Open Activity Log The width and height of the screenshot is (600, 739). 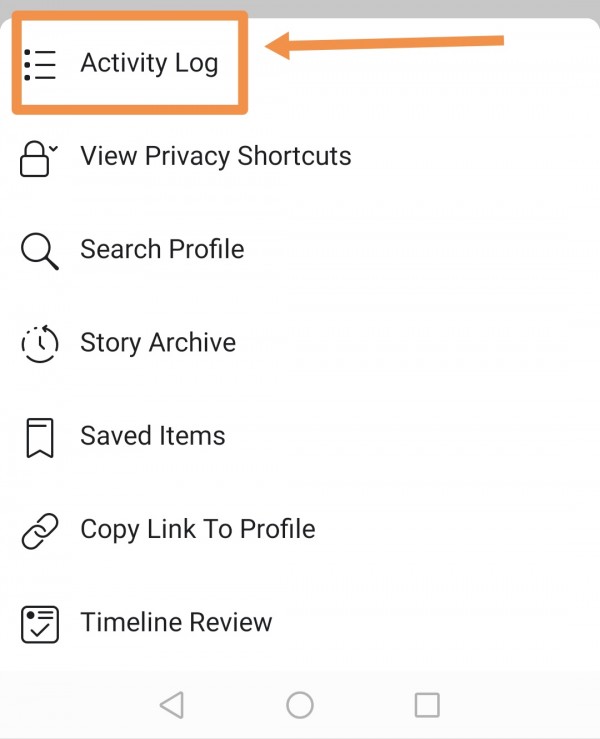[x=148, y=63]
